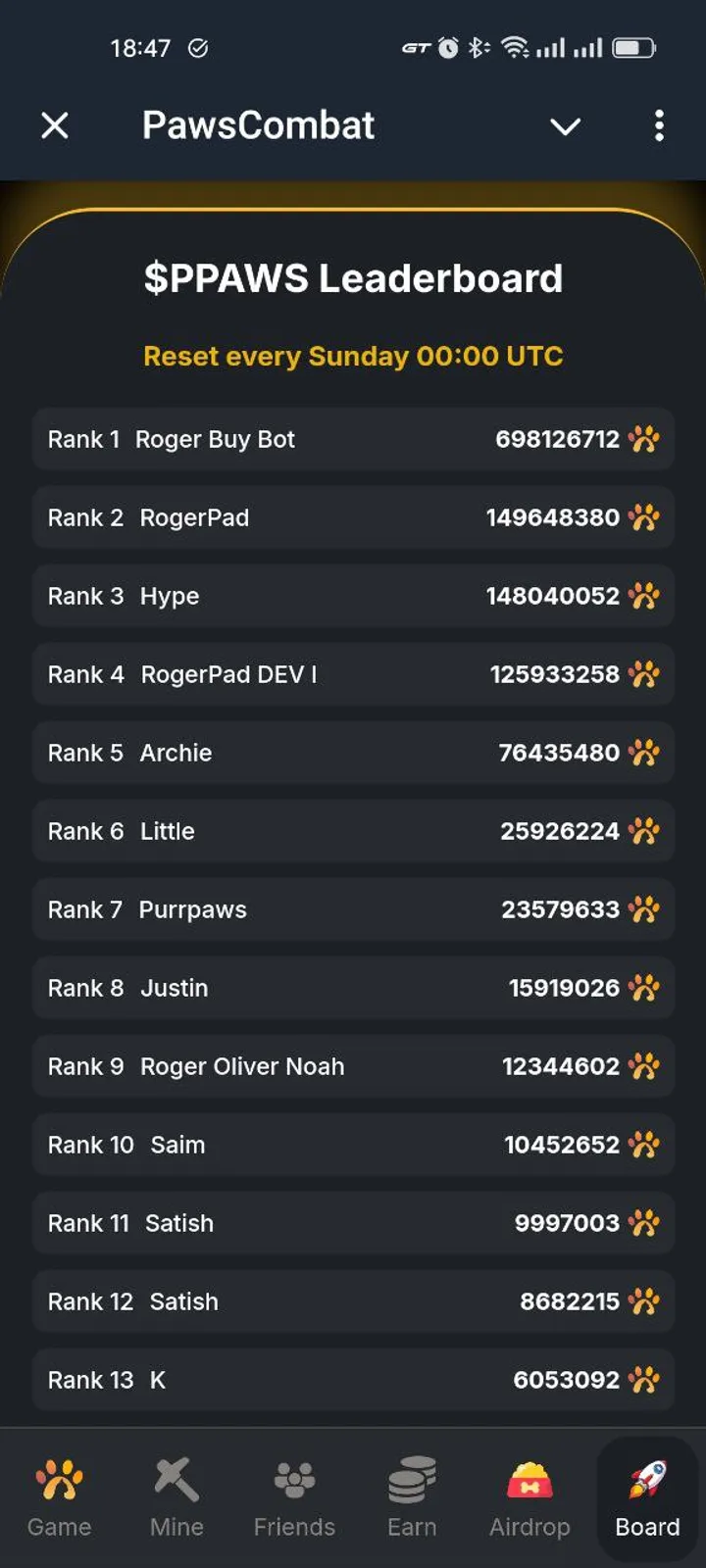Viewport: 706px width, 1568px height.
Task: Open the Friends tab
Action: pyautogui.click(x=294, y=1497)
